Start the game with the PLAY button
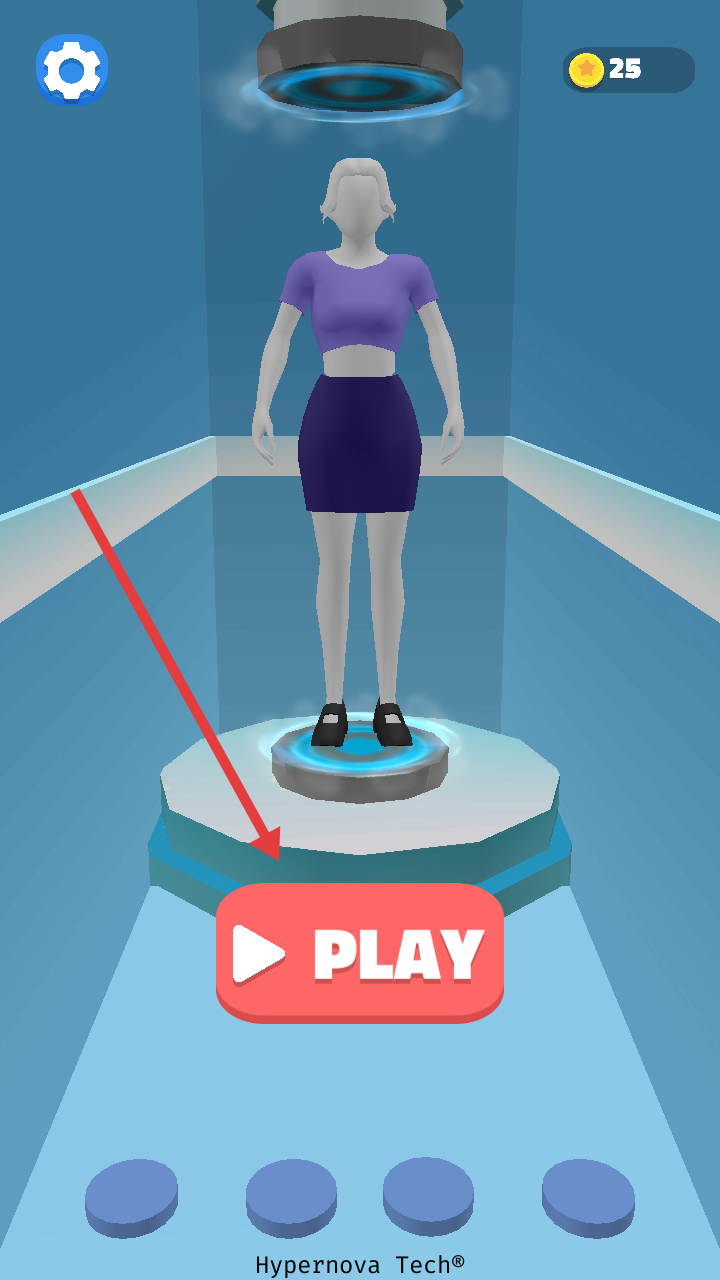Viewport: 720px width, 1280px height. click(x=360, y=952)
